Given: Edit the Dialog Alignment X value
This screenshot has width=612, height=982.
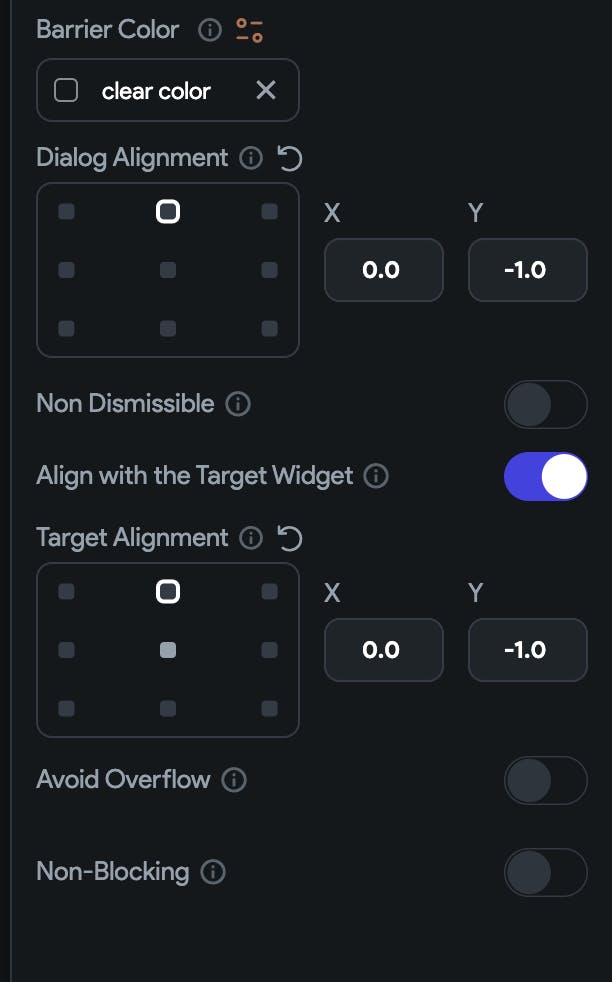Looking at the screenshot, I should click(x=383, y=270).
